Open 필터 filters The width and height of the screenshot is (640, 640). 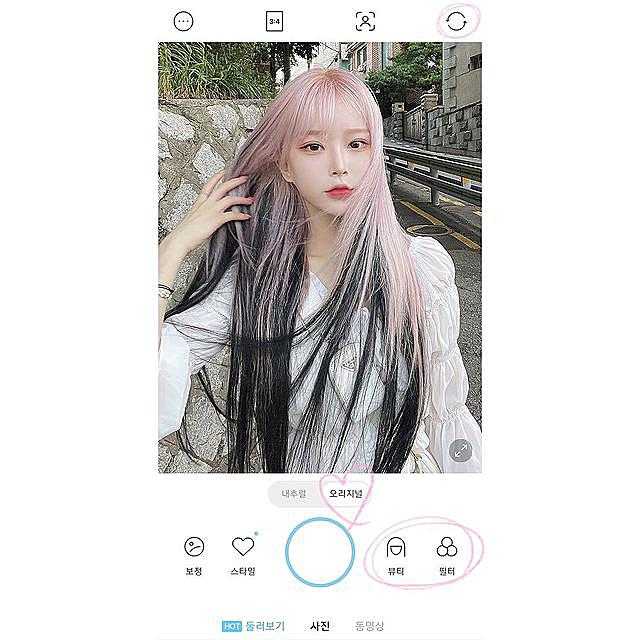(x=447, y=554)
